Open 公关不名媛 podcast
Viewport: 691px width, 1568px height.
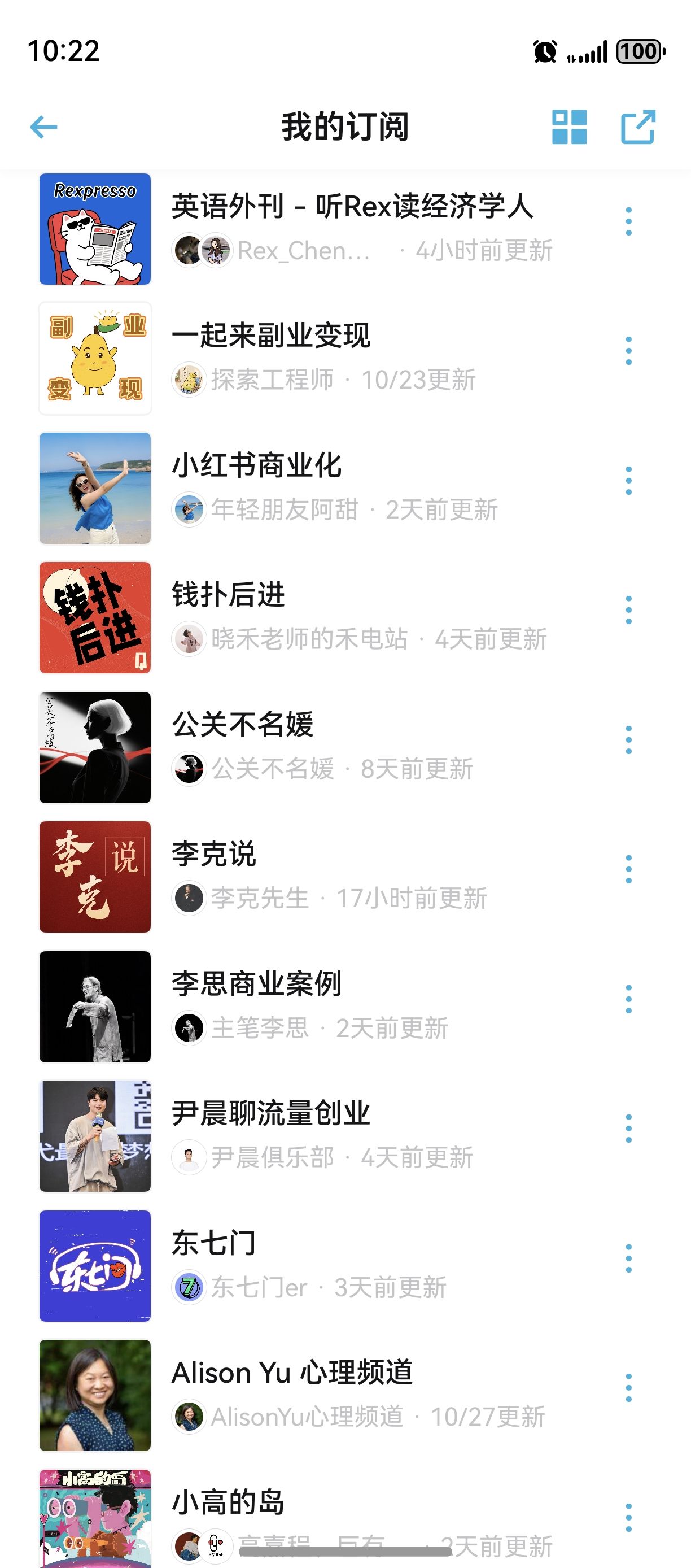pos(242,724)
